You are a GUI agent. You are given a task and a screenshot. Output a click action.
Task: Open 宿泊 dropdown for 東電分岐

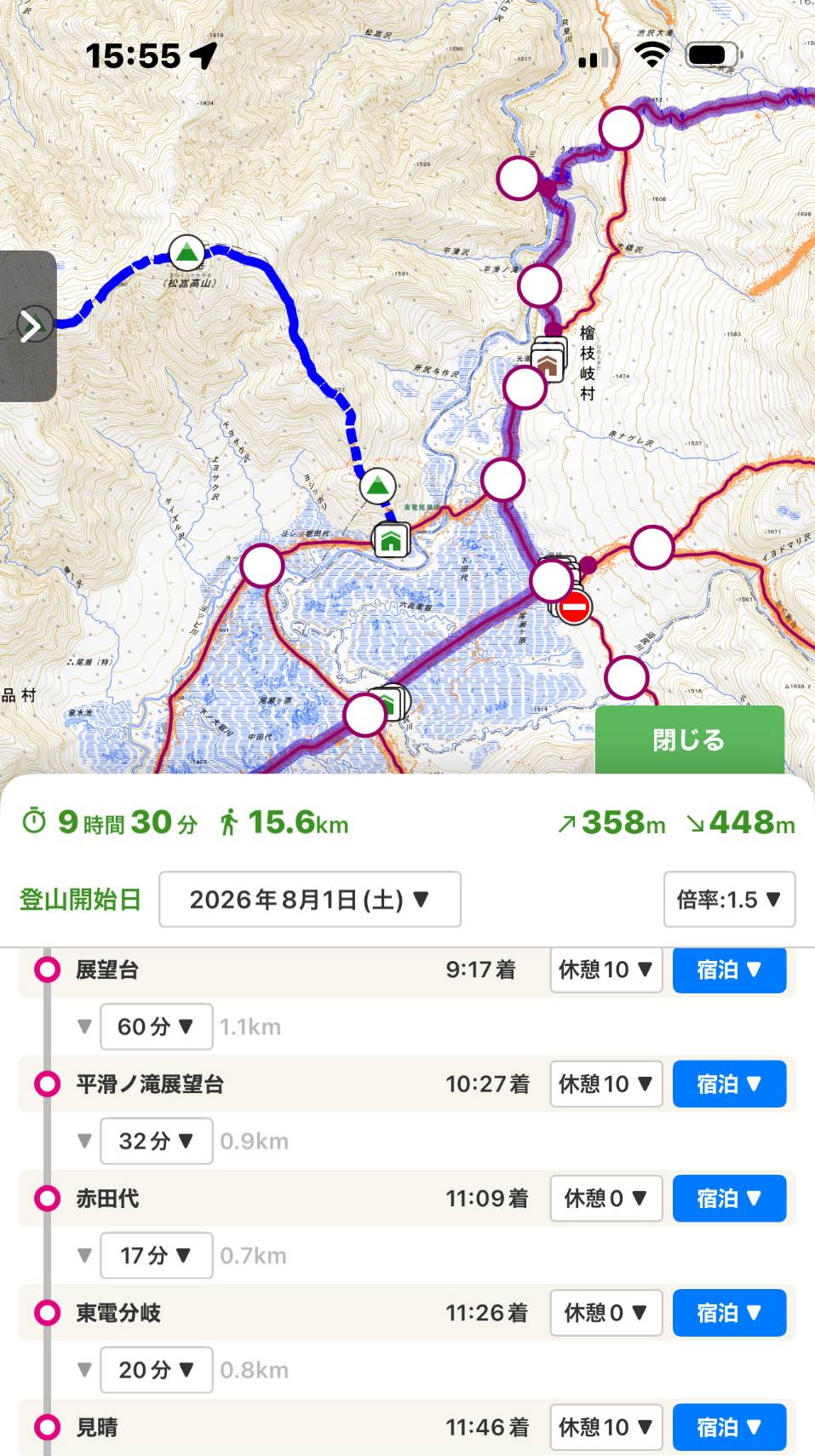729,1312
